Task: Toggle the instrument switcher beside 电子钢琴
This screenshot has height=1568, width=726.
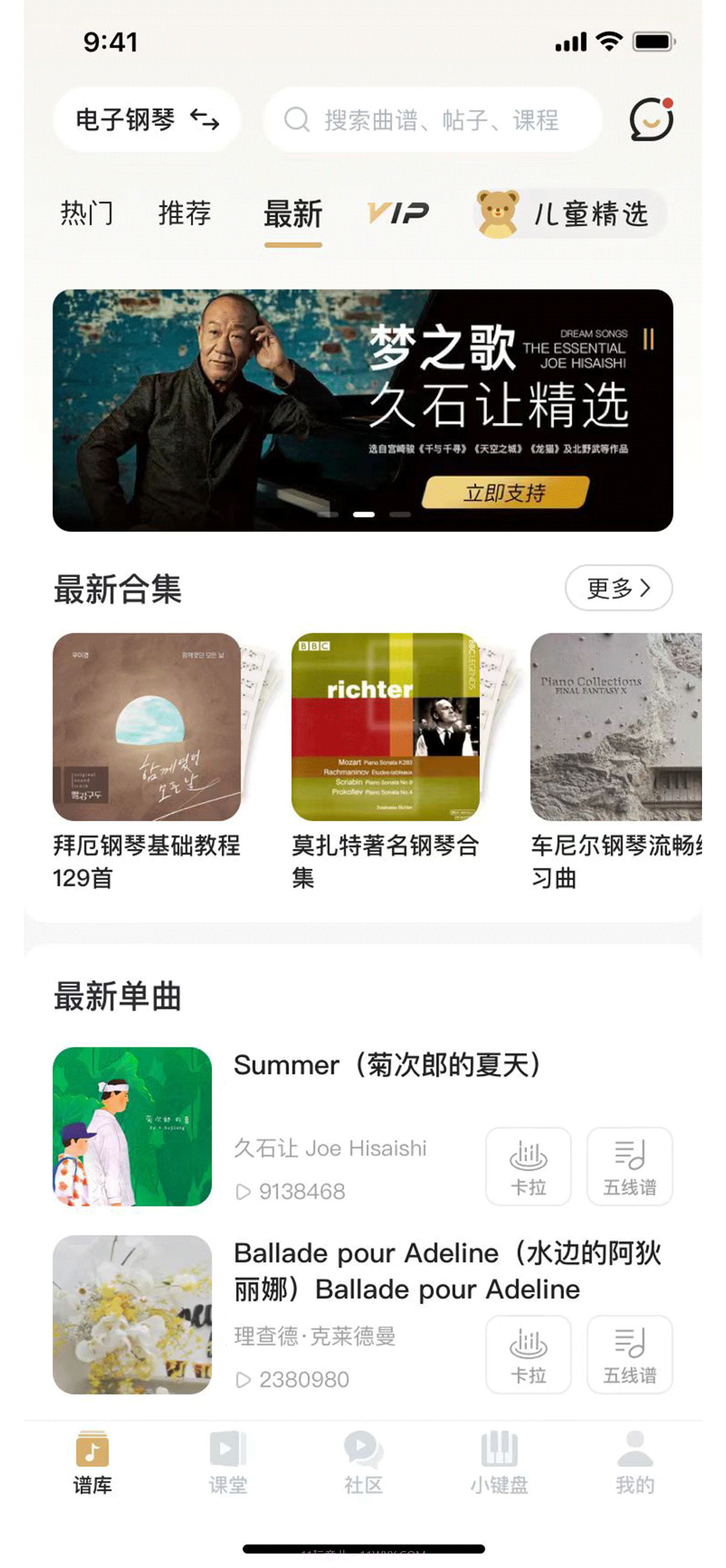Action: (206, 120)
